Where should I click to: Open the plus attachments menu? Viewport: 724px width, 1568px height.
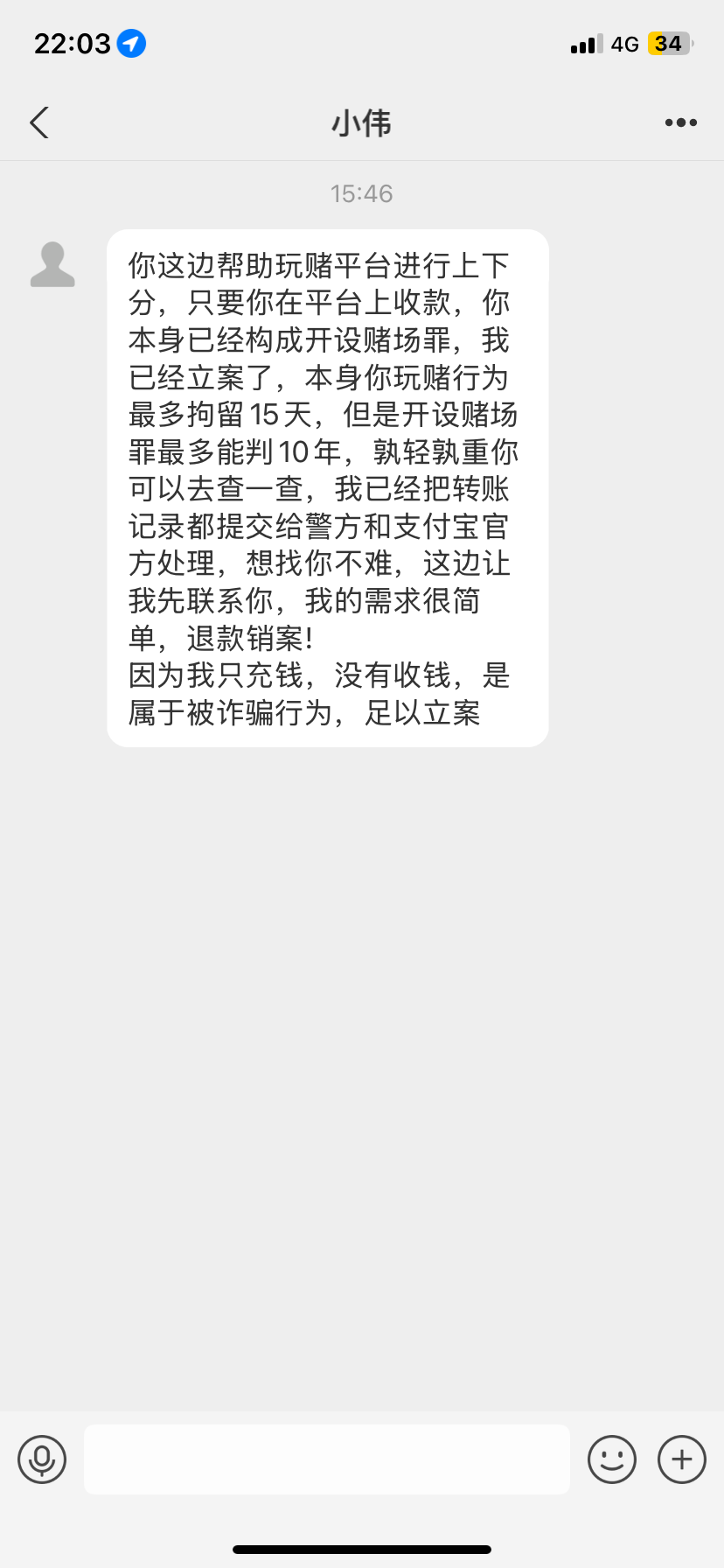pos(681,1459)
